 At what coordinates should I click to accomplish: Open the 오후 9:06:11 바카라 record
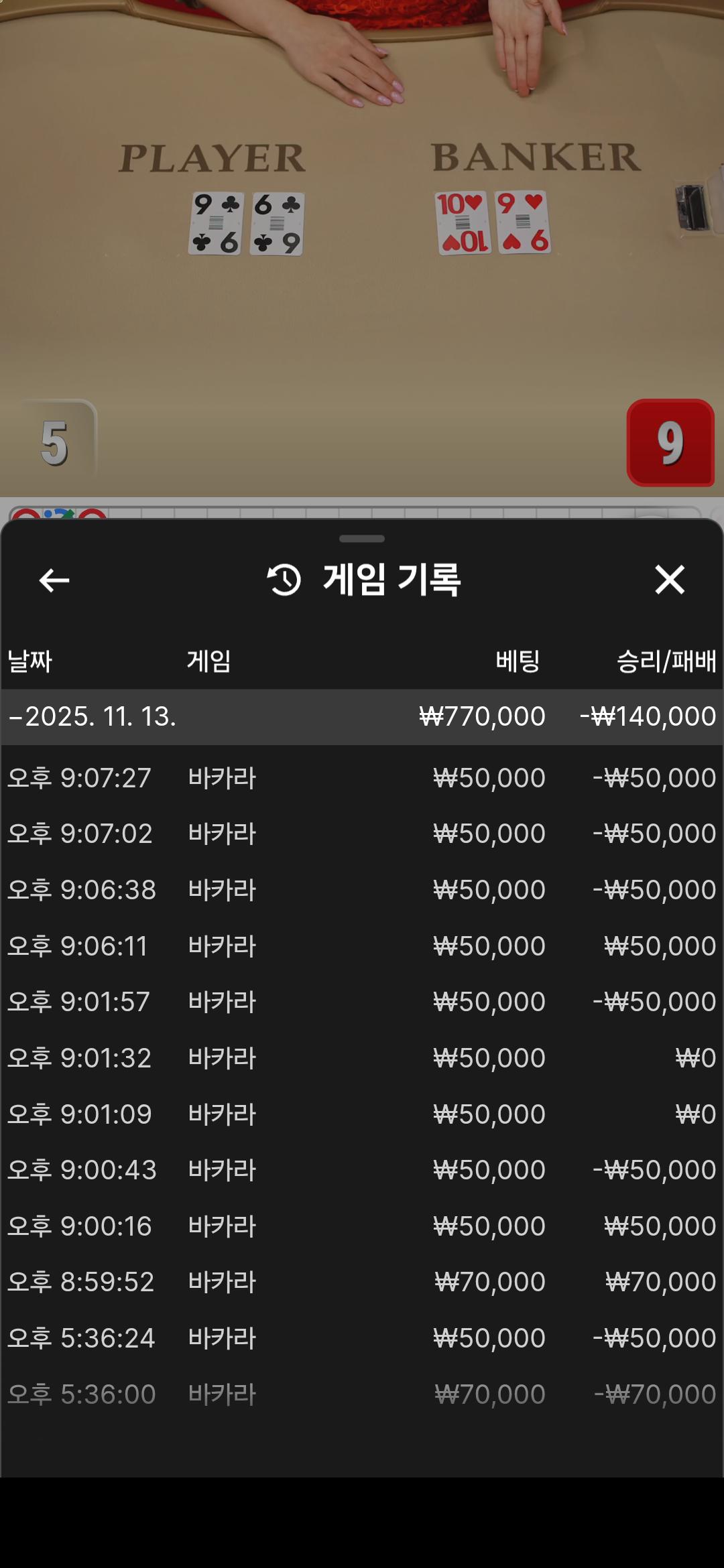(x=362, y=946)
